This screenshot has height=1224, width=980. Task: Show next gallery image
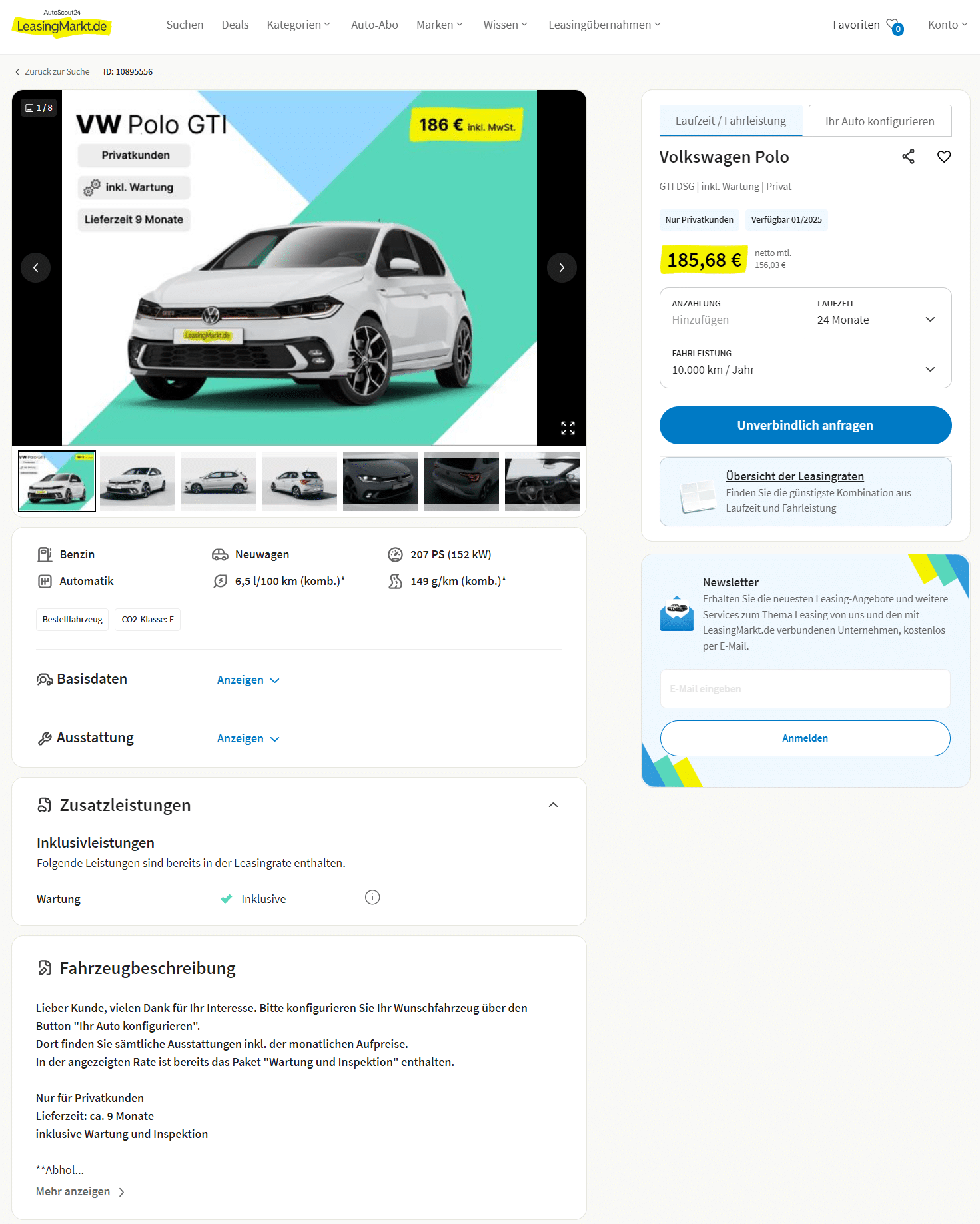point(562,268)
